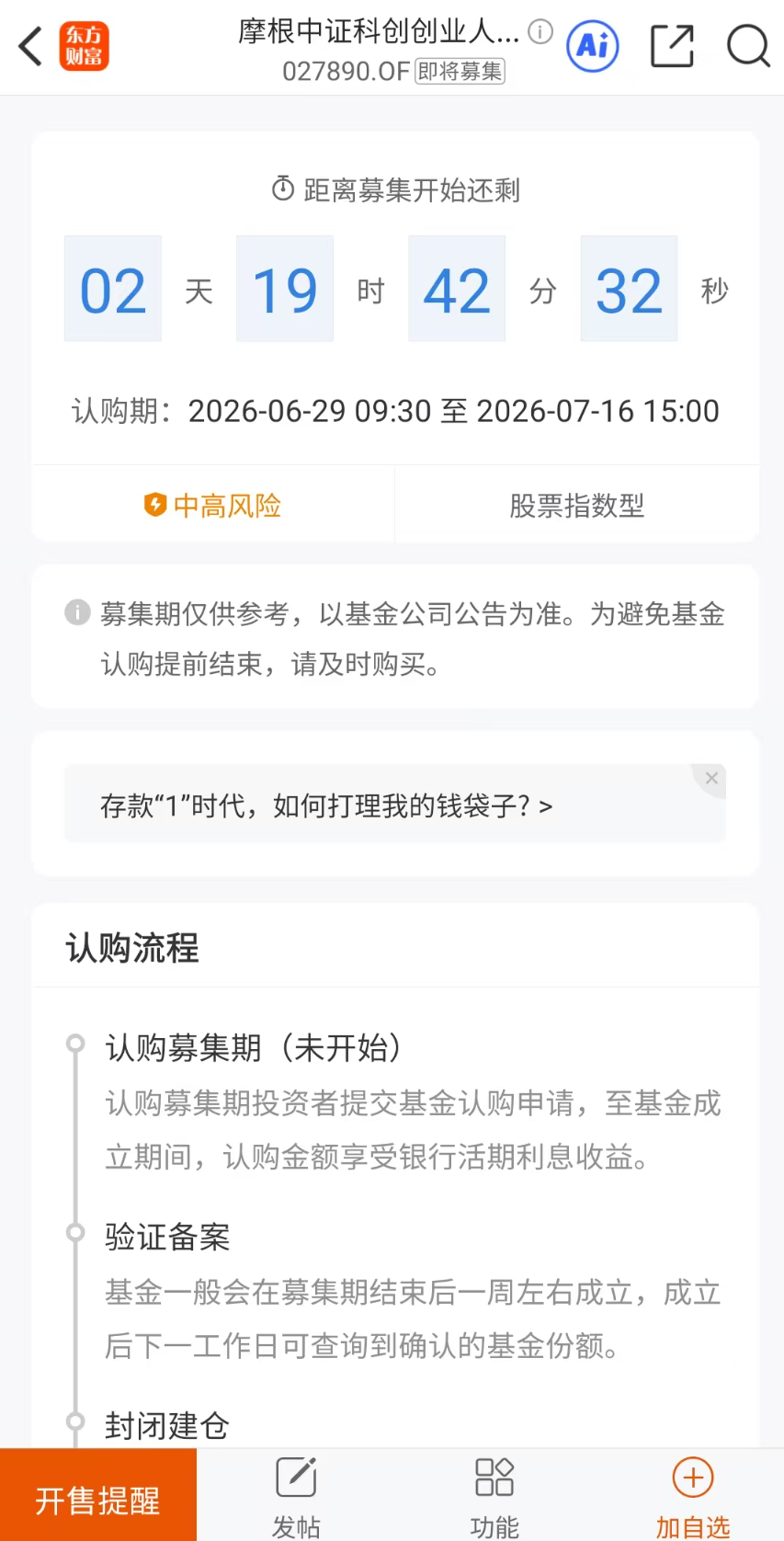Go back using the top-left arrow
This screenshot has width=784, height=1541.
[x=31, y=46]
